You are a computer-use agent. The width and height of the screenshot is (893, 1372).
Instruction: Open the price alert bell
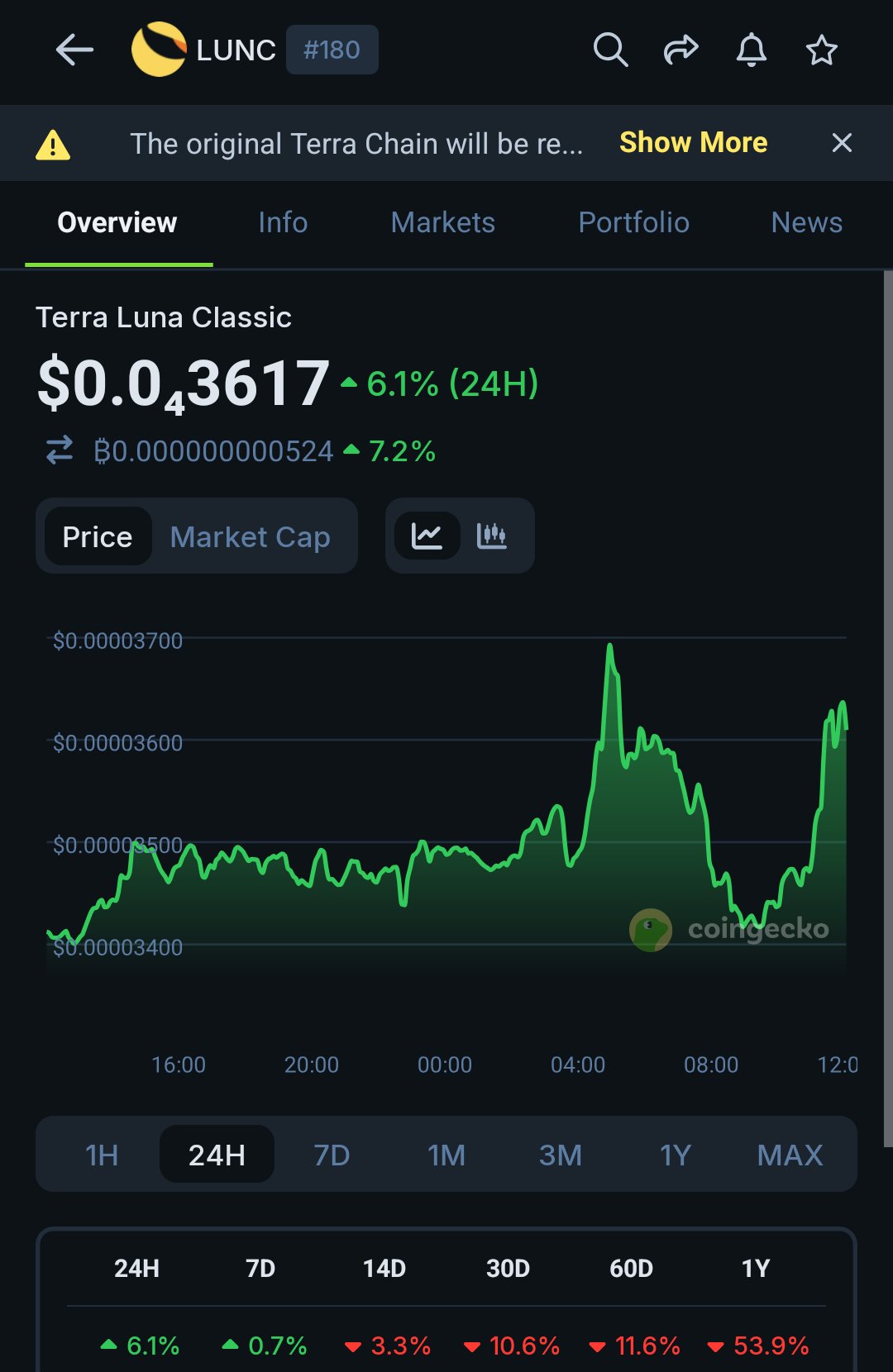tap(751, 50)
